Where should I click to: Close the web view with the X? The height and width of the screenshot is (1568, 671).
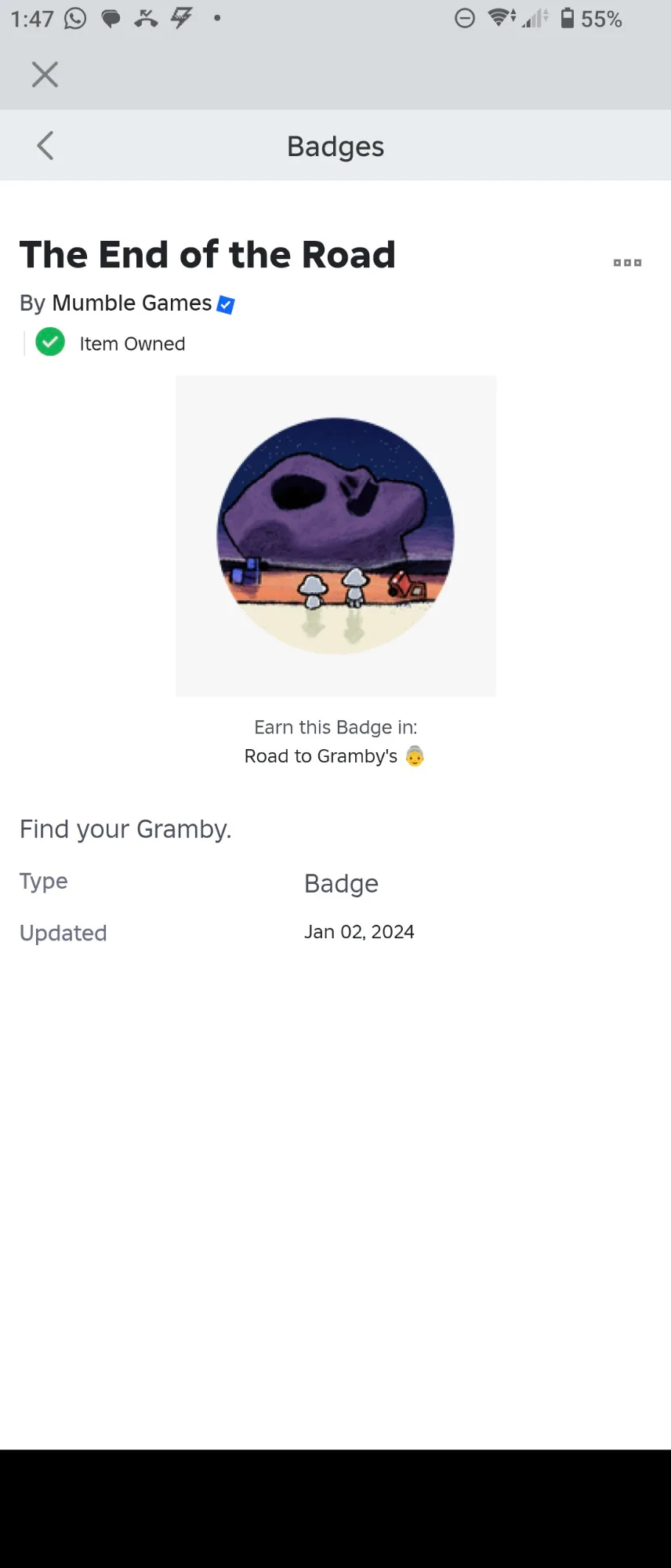point(45,75)
